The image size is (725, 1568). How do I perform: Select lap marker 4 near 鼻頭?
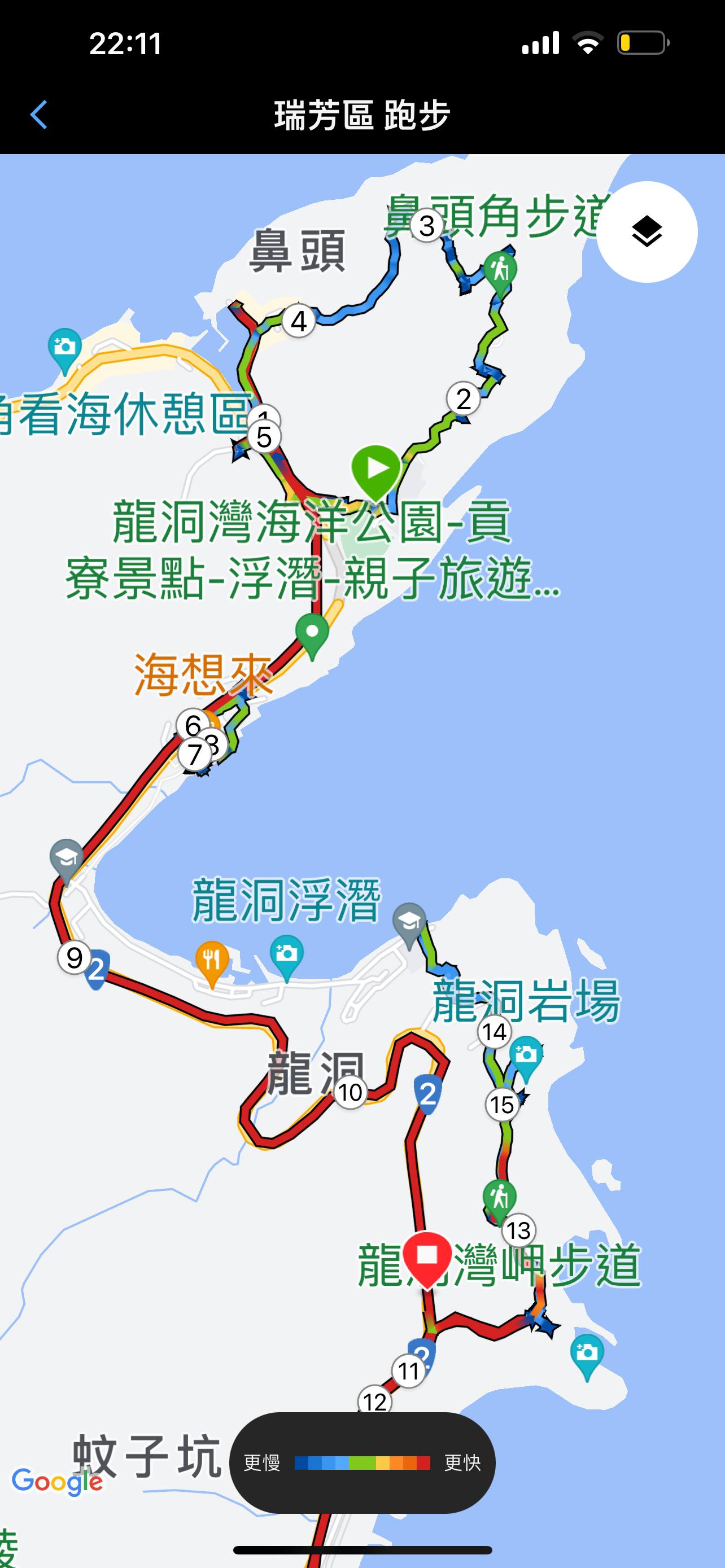click(x=298, y=321)
